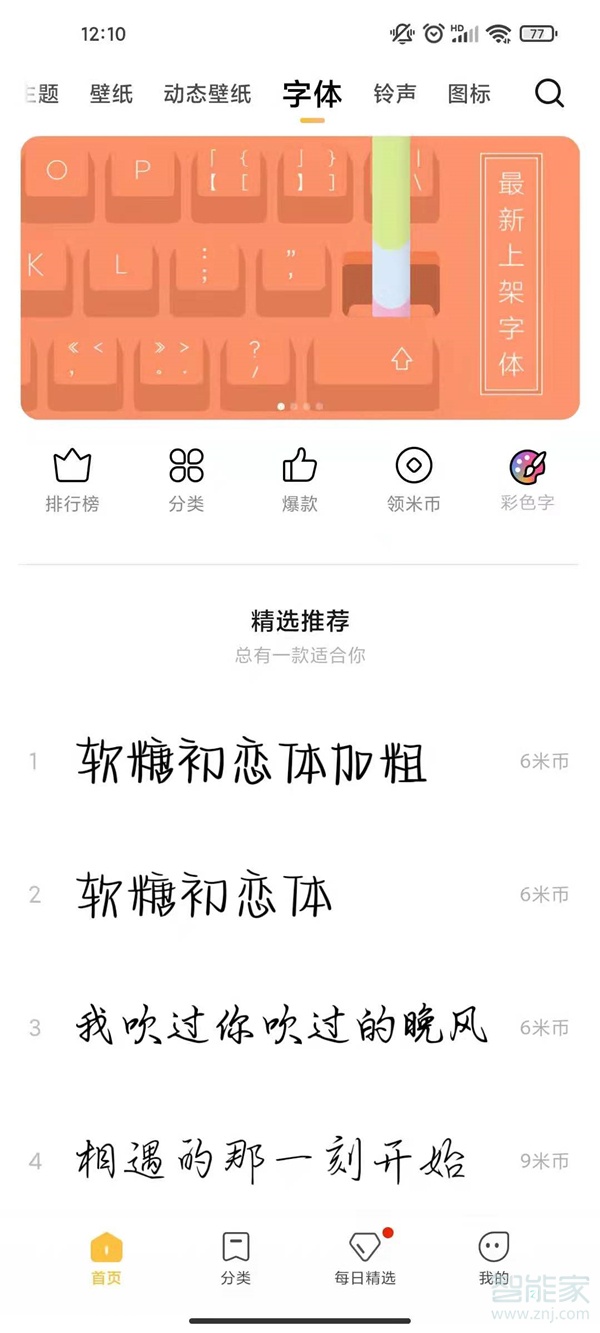Select the 铃声 tab
This screenshot has width=600, height=1333.
coord(394,95)
